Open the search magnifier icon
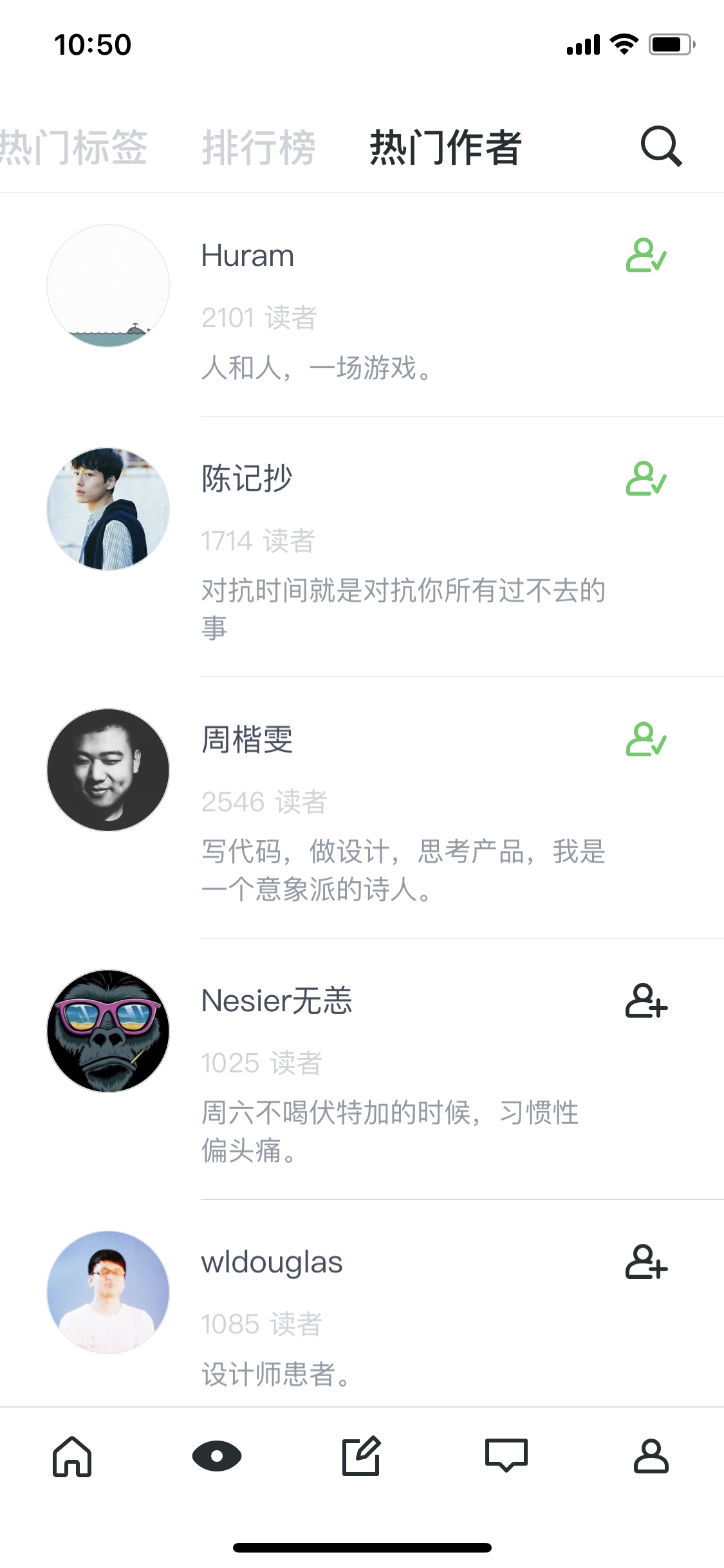 662,147
